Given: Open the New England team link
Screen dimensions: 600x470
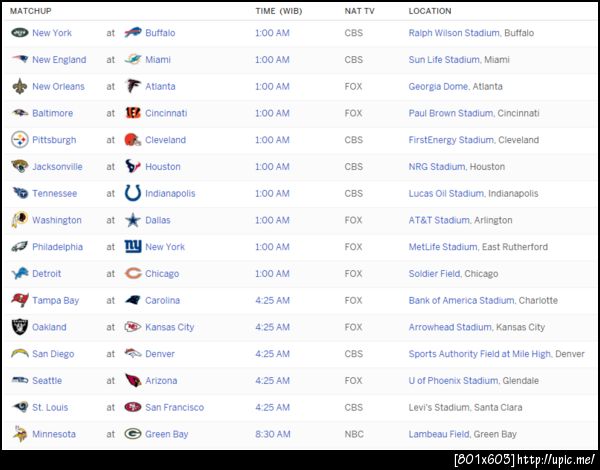Looking at the screenshot, I should coord(59,60).
